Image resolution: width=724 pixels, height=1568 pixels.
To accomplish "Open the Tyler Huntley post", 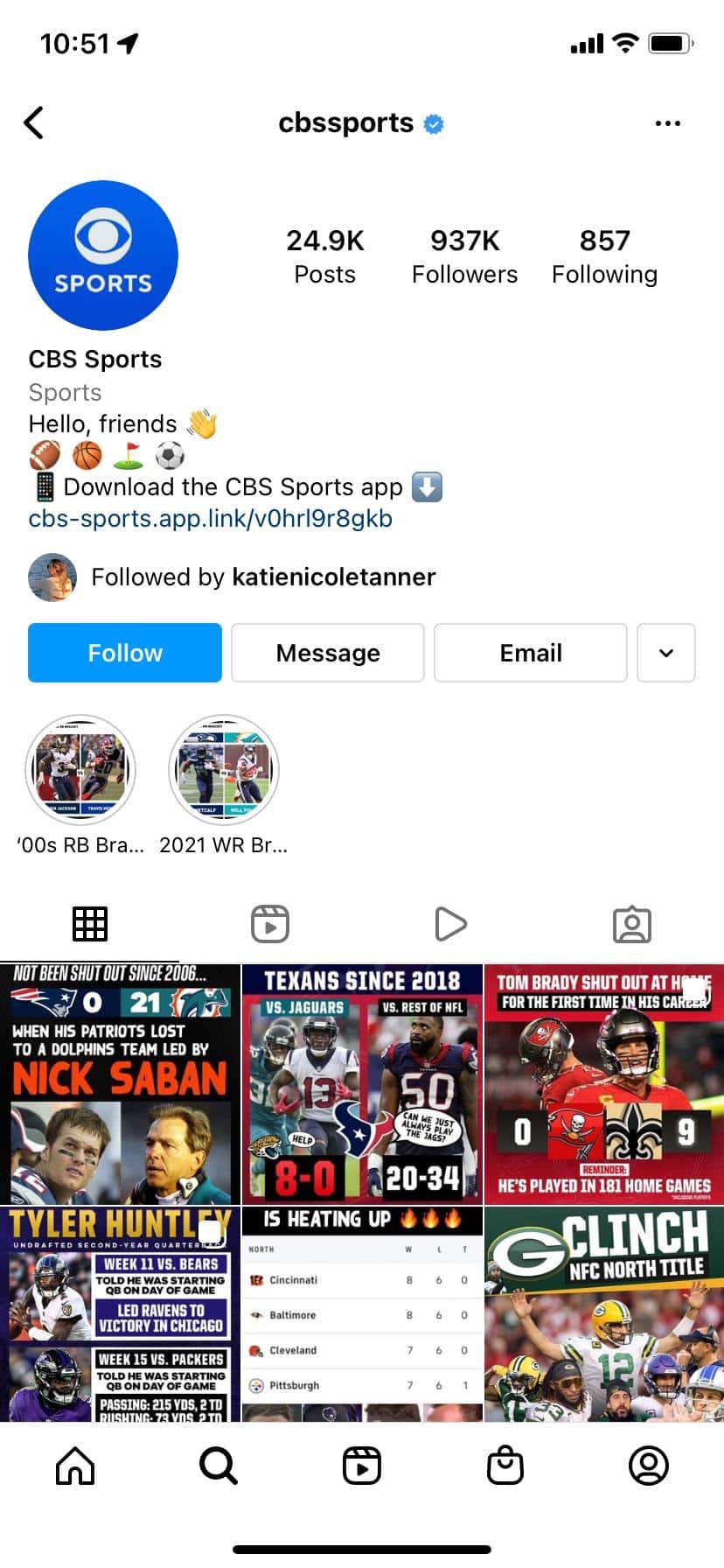I will click(x=120, y=1314).
